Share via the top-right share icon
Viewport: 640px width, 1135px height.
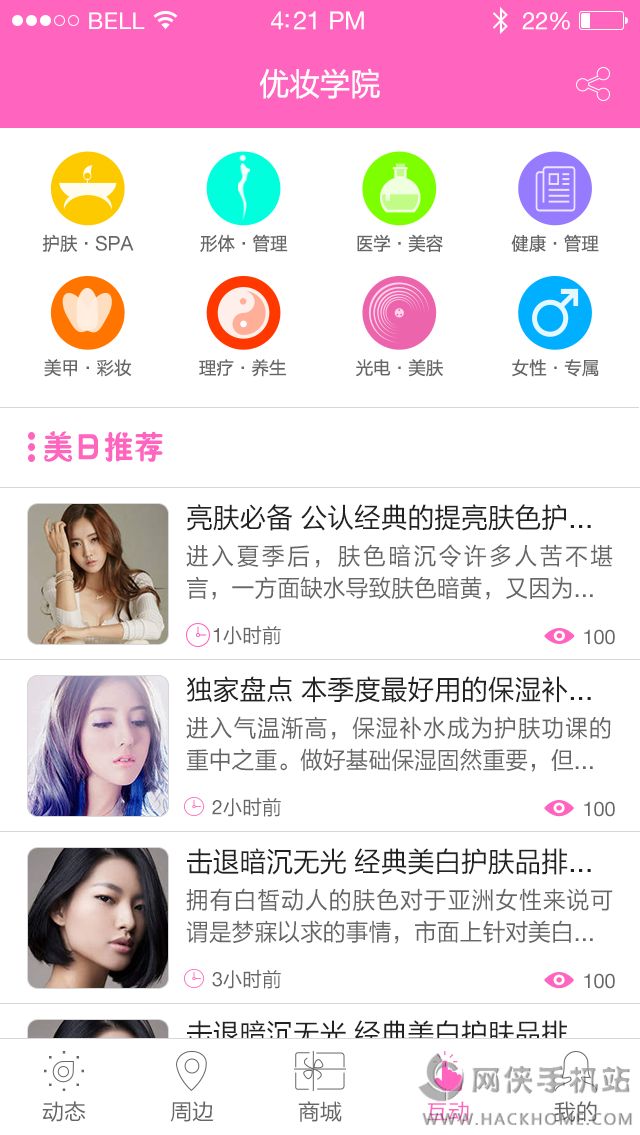[x=593, y=85]
